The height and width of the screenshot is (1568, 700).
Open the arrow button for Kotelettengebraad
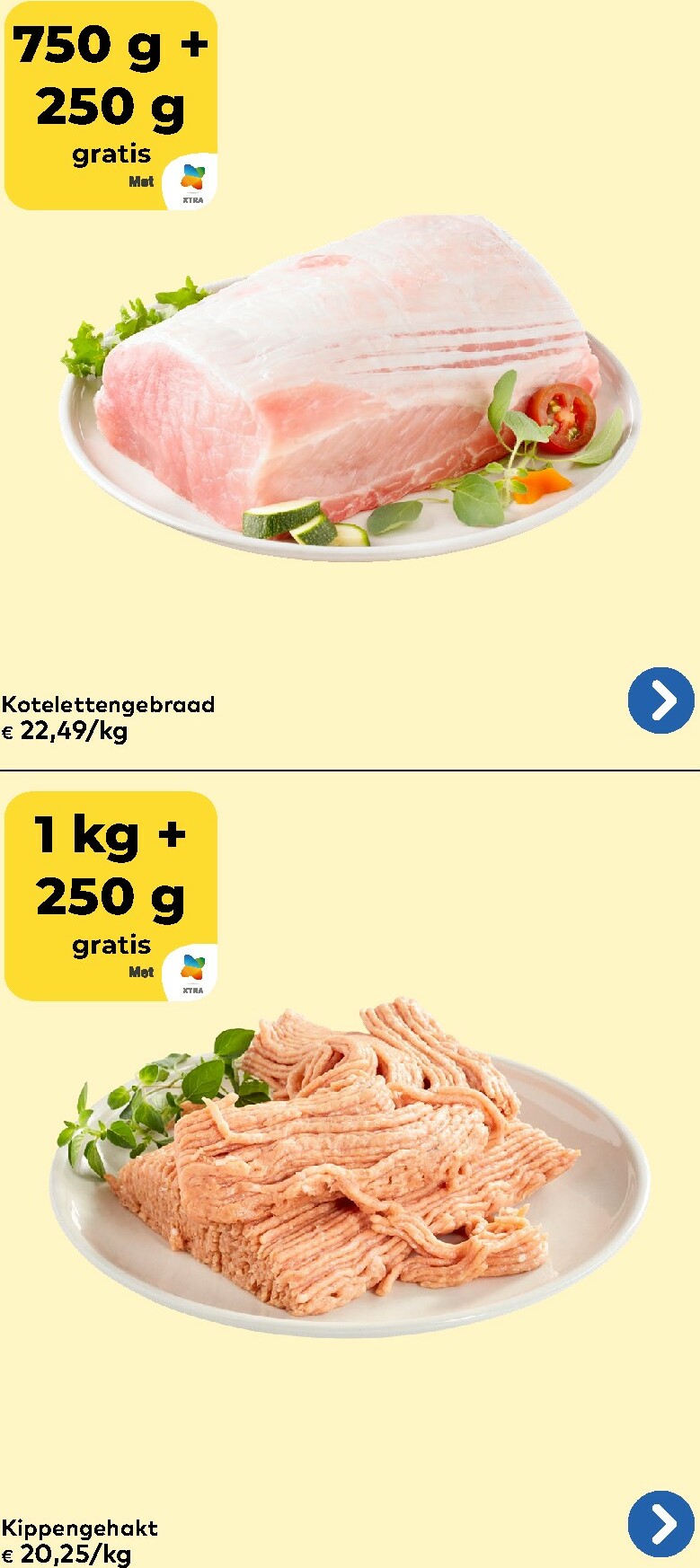[660, 700]
